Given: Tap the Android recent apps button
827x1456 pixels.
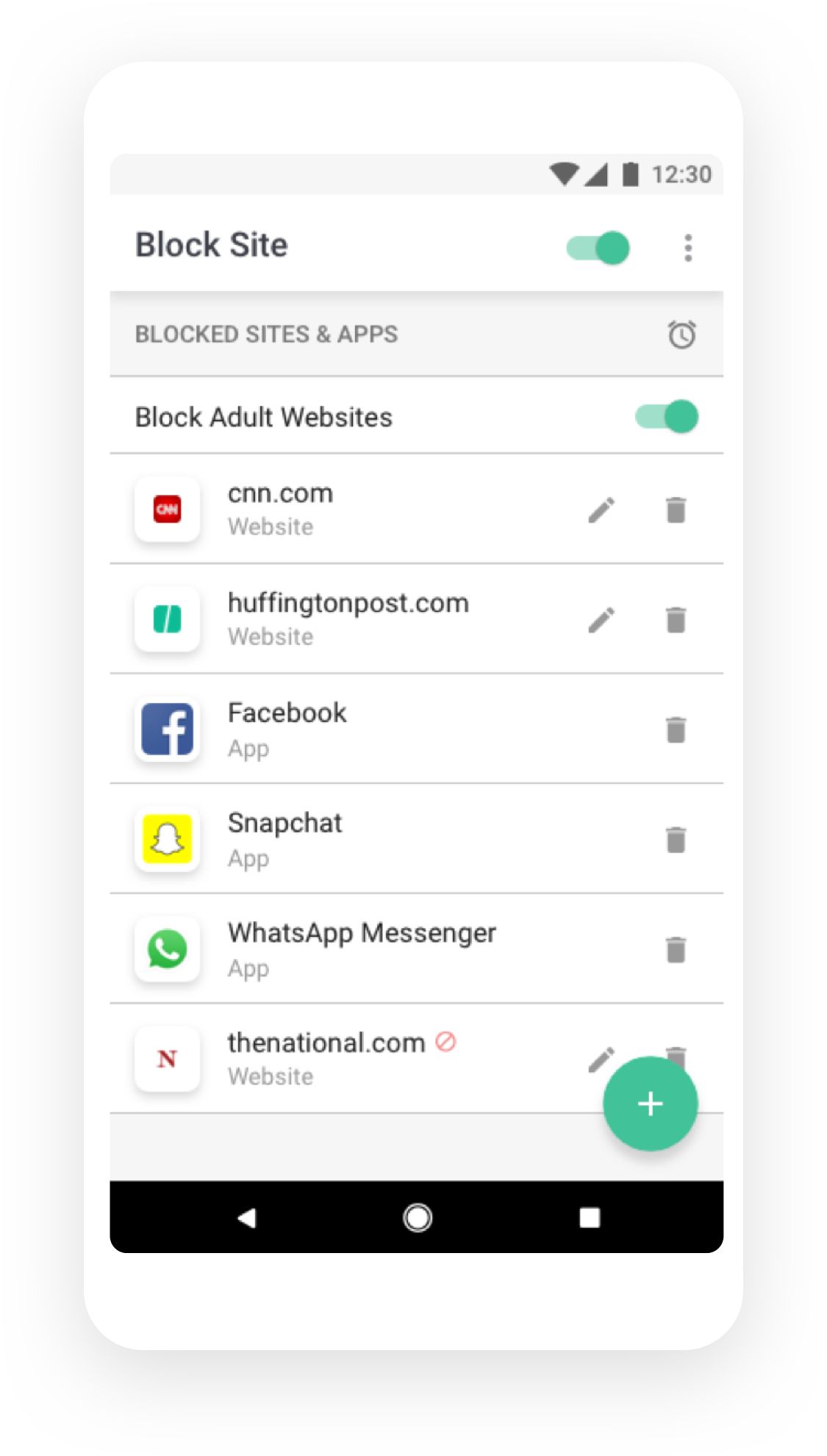Looking at the screenshot, I should click(x=589, y=1218).
